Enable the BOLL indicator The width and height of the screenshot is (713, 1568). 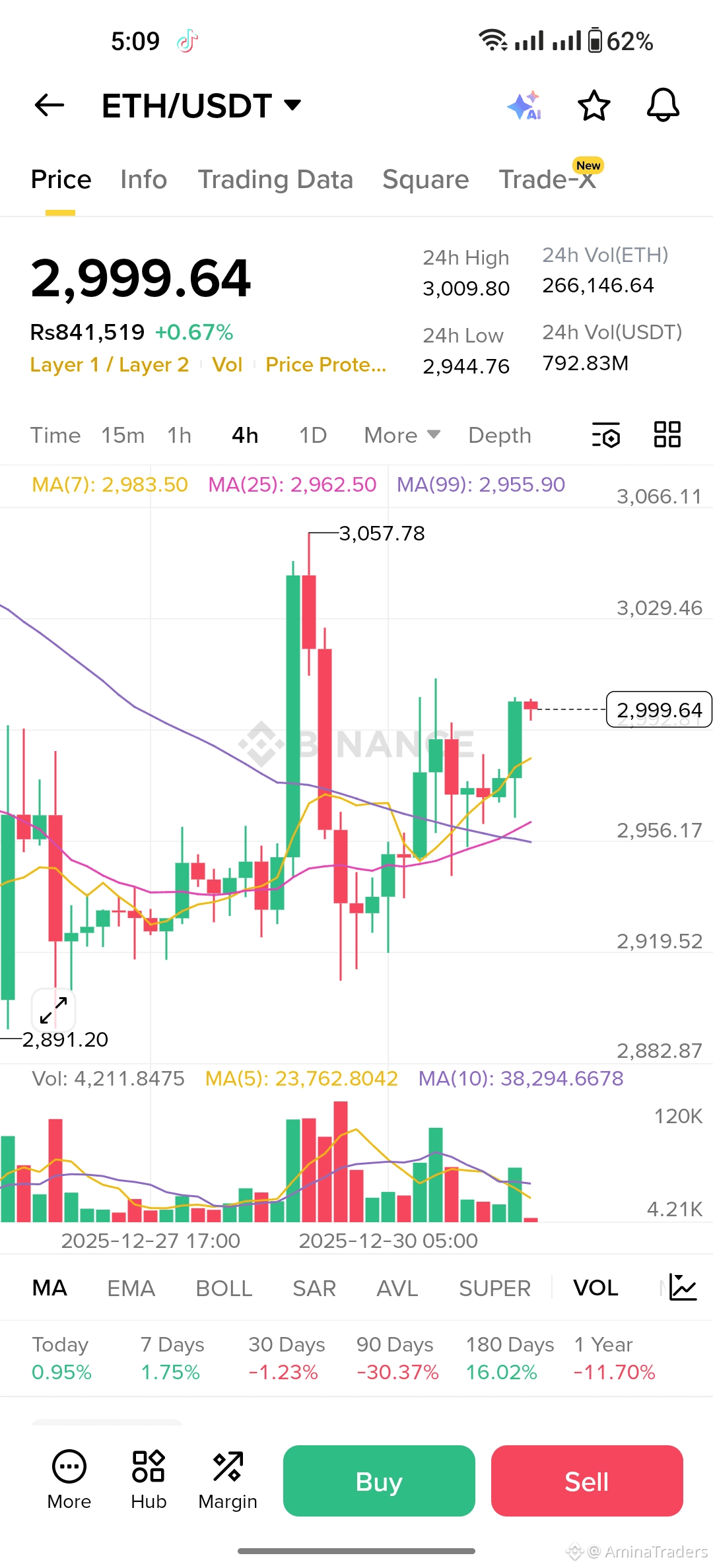(x=224, y=1288)
